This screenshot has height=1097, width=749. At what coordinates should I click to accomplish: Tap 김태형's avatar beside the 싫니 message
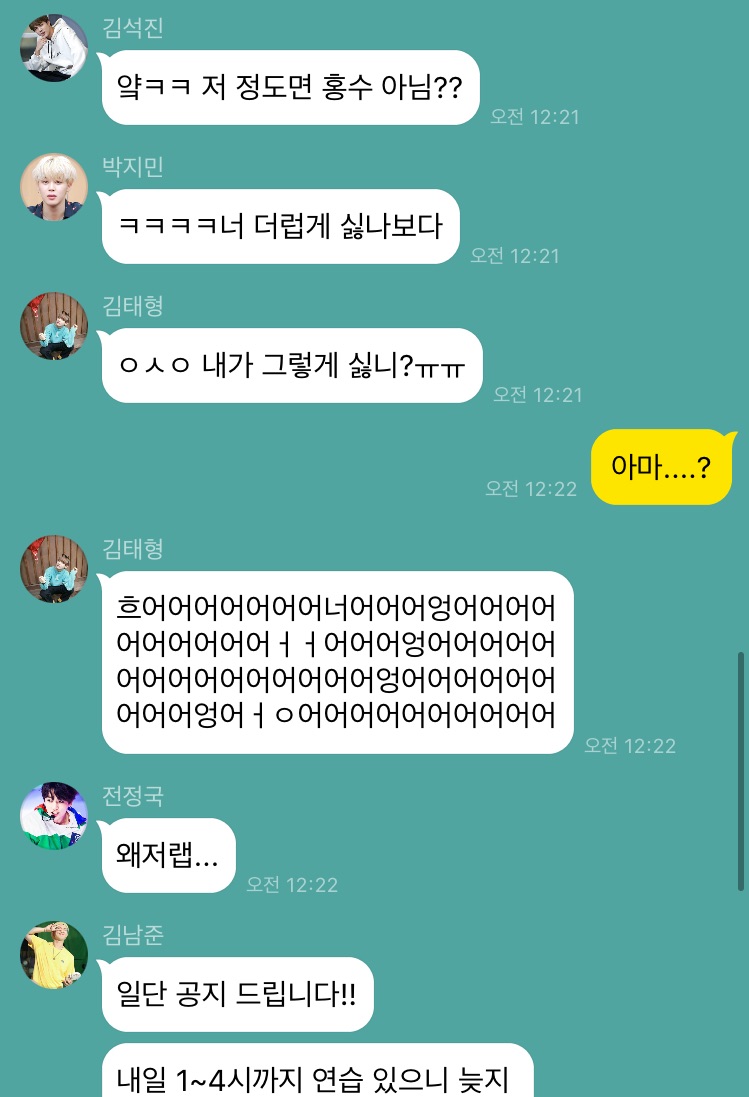[54, 326]
